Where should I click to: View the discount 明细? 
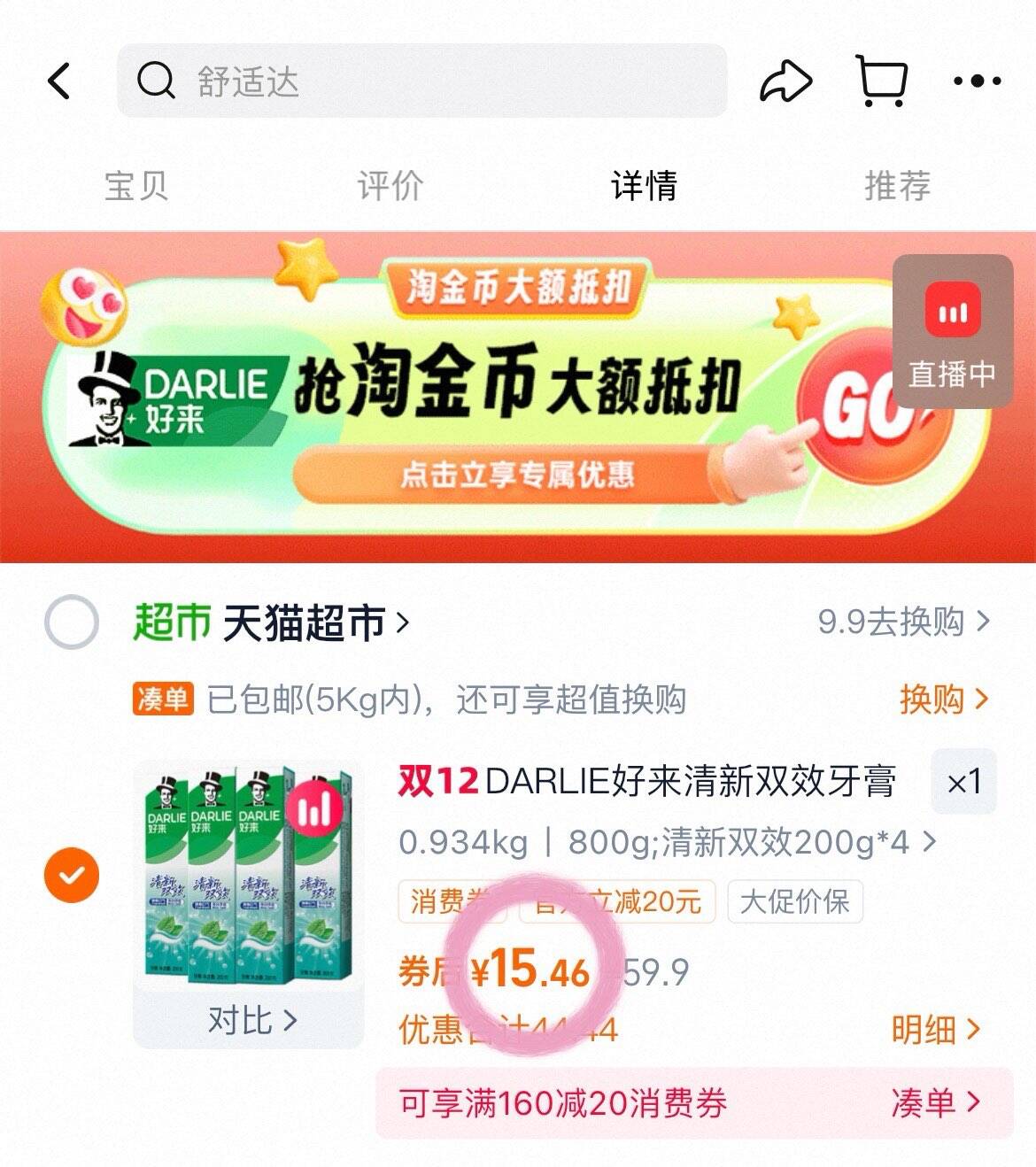pos(935,1029)
